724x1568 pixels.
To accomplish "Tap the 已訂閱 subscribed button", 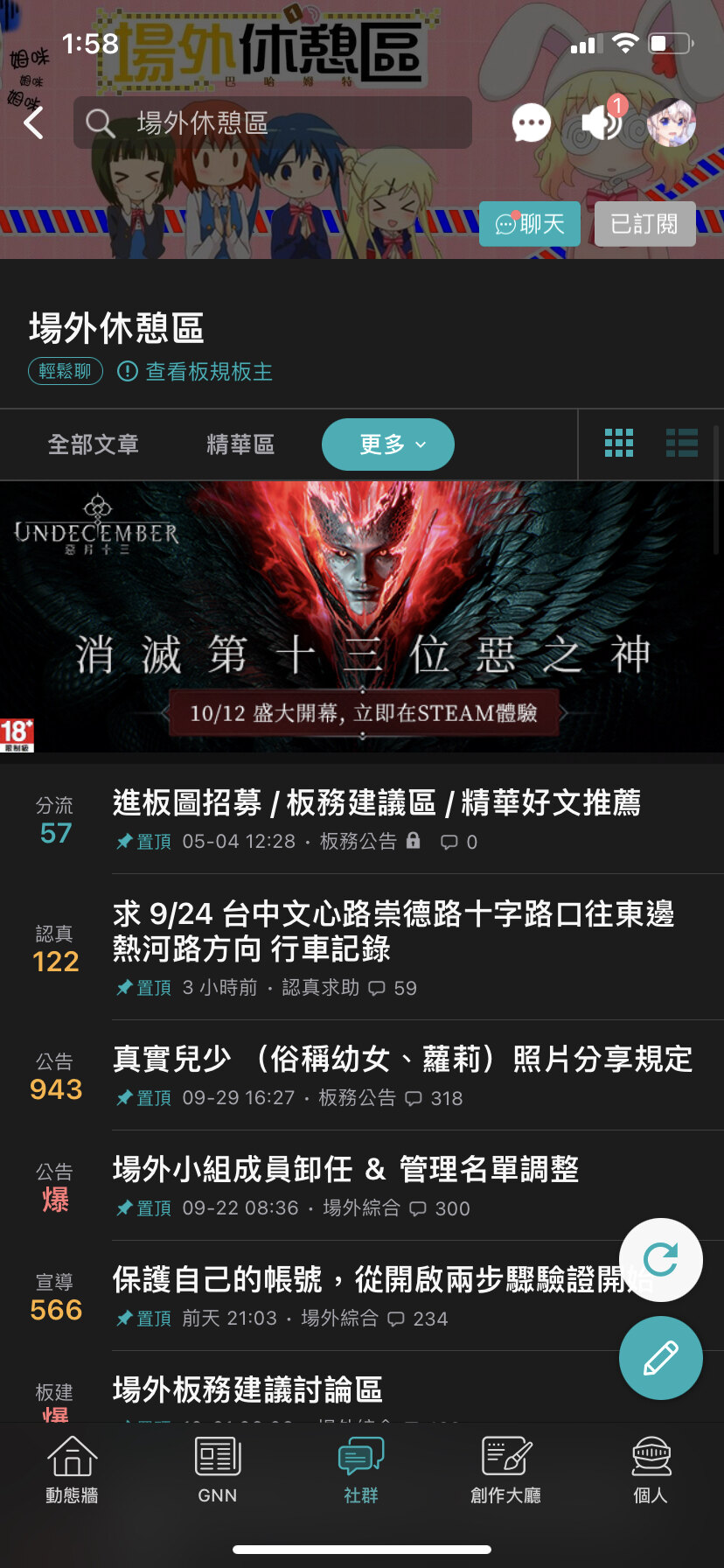I will coord(644,224).
